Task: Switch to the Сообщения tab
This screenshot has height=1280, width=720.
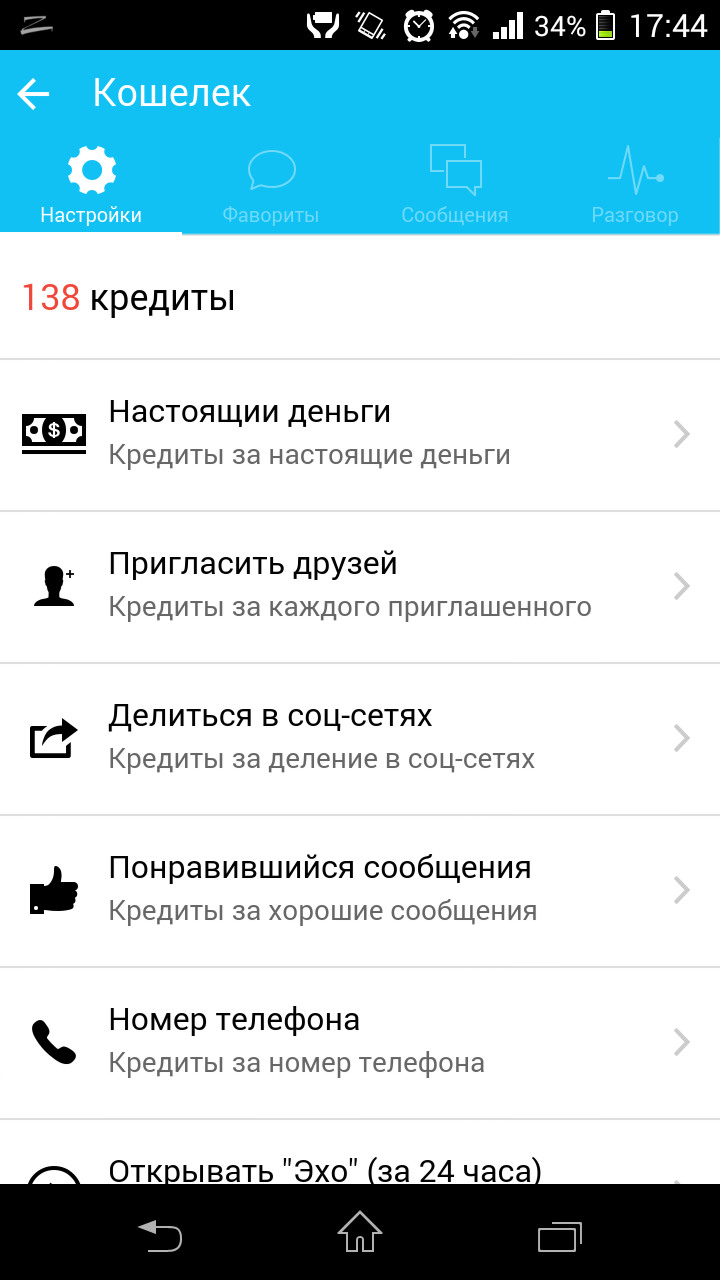Action: (455, 186)
